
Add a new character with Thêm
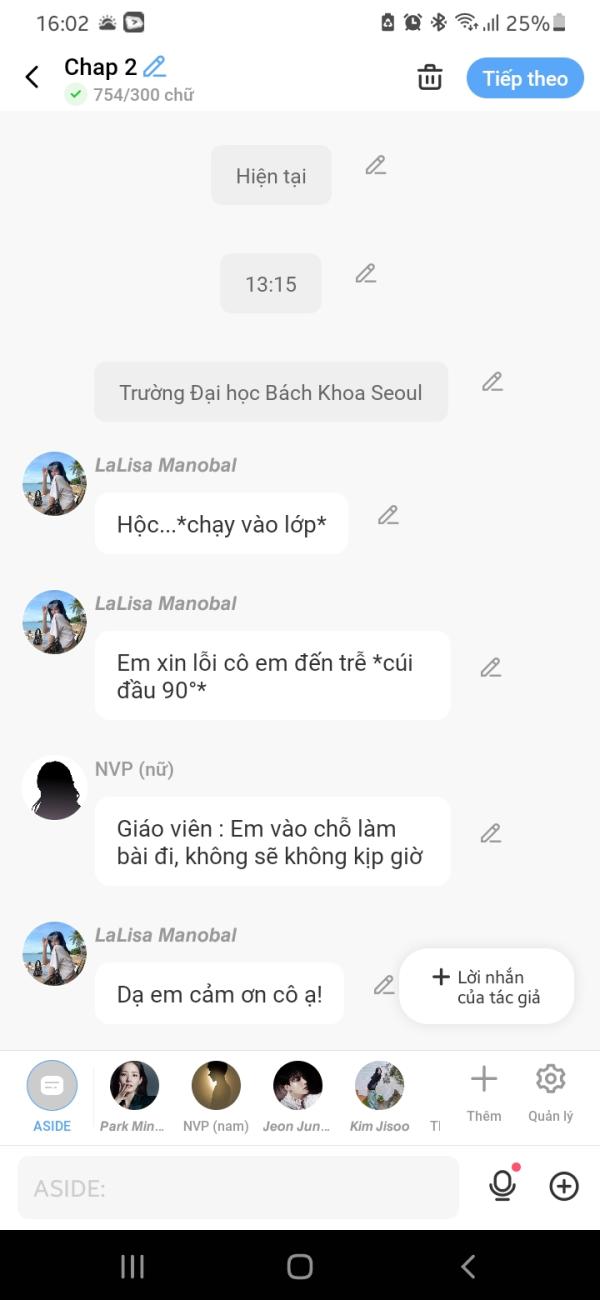click(x=484, y=1090)
